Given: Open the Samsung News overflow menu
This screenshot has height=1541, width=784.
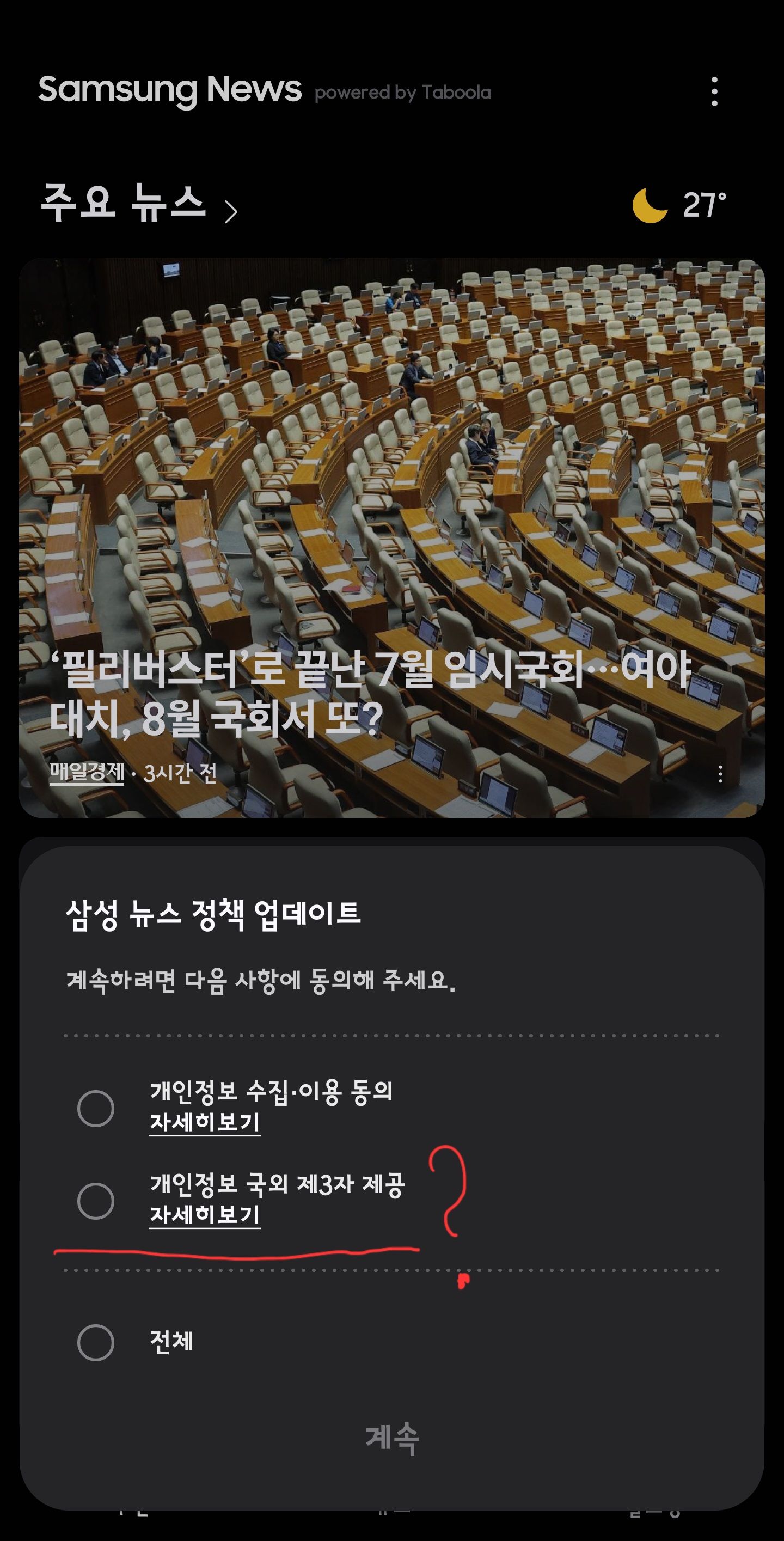Looking at the screenshot, I should pos(714,91).
